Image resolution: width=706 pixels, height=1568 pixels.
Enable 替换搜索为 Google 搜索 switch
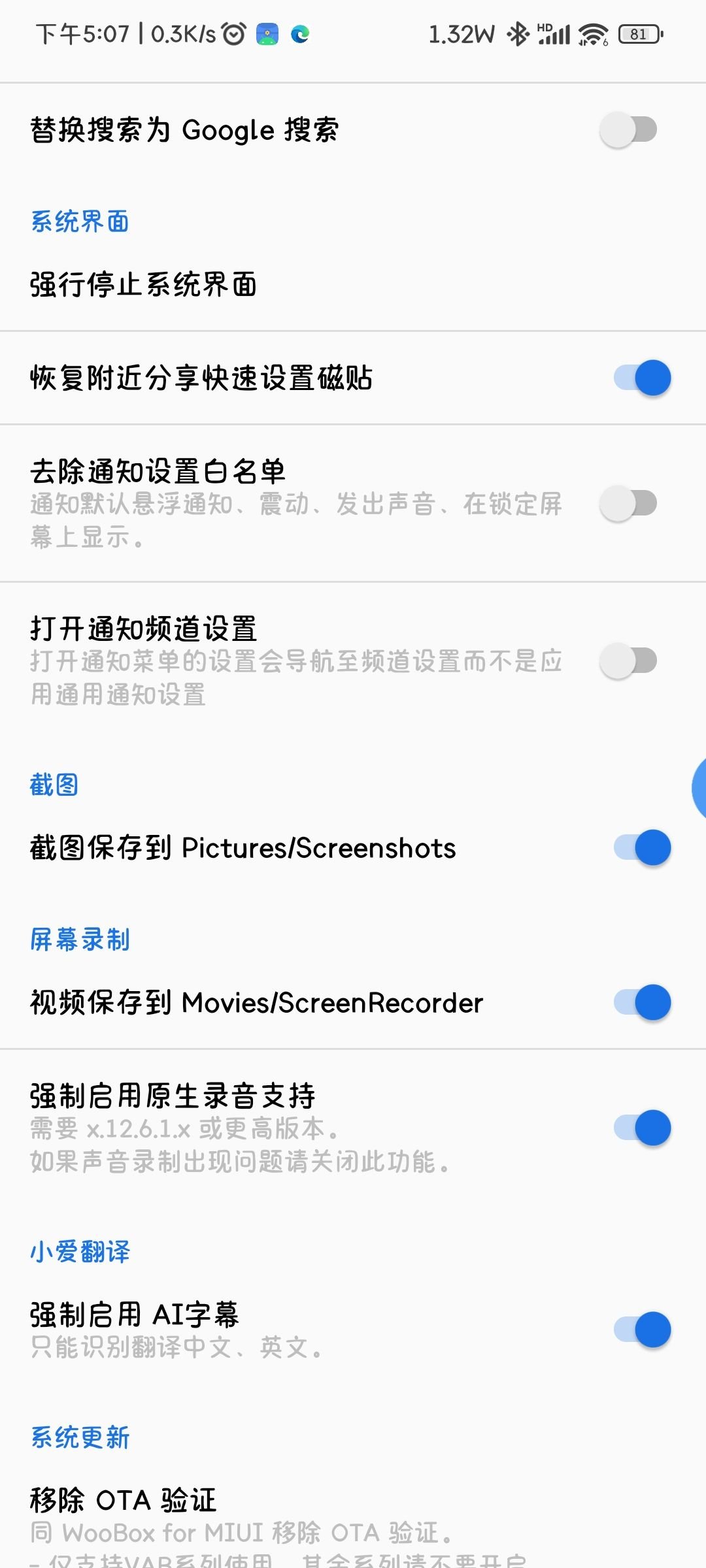pos(628,129)
